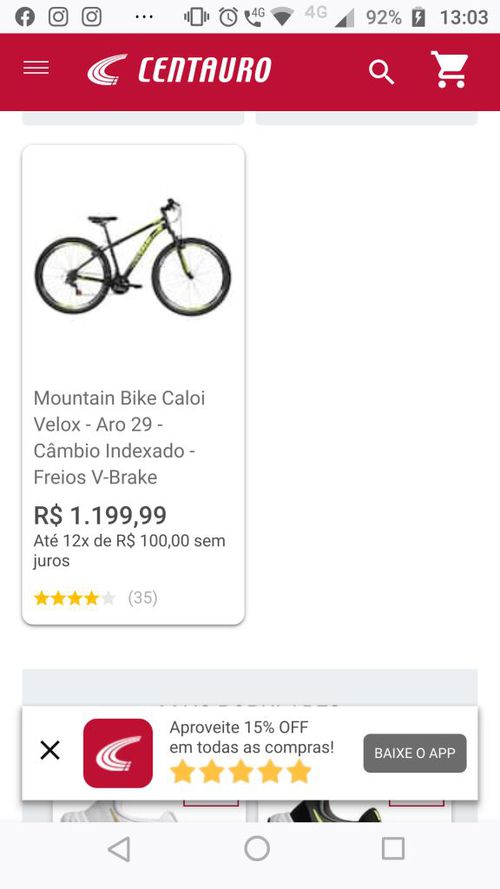Return to the home screen via system home
Viewport: 500px width, 889px height.
(256, 849)
